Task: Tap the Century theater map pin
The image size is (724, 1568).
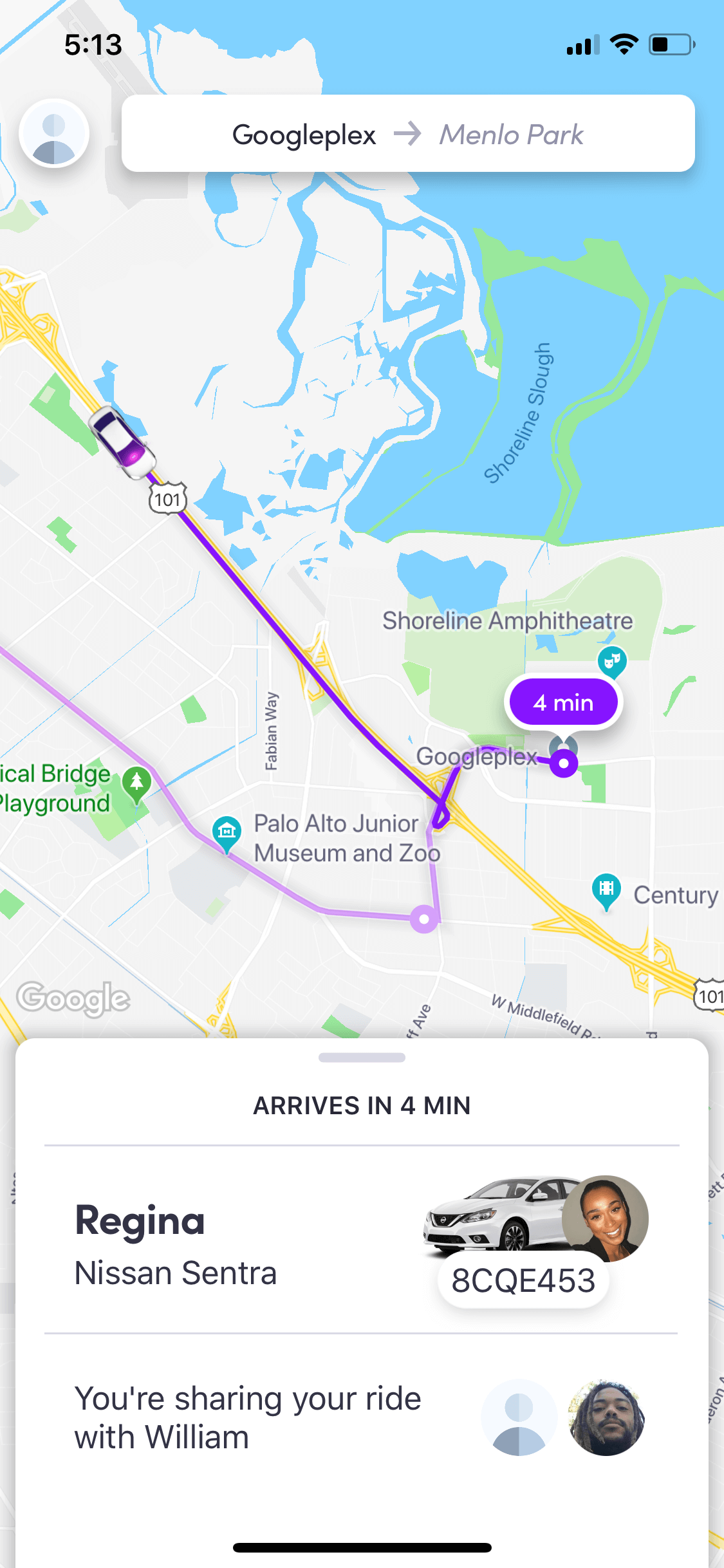Action: click(606, 891)
